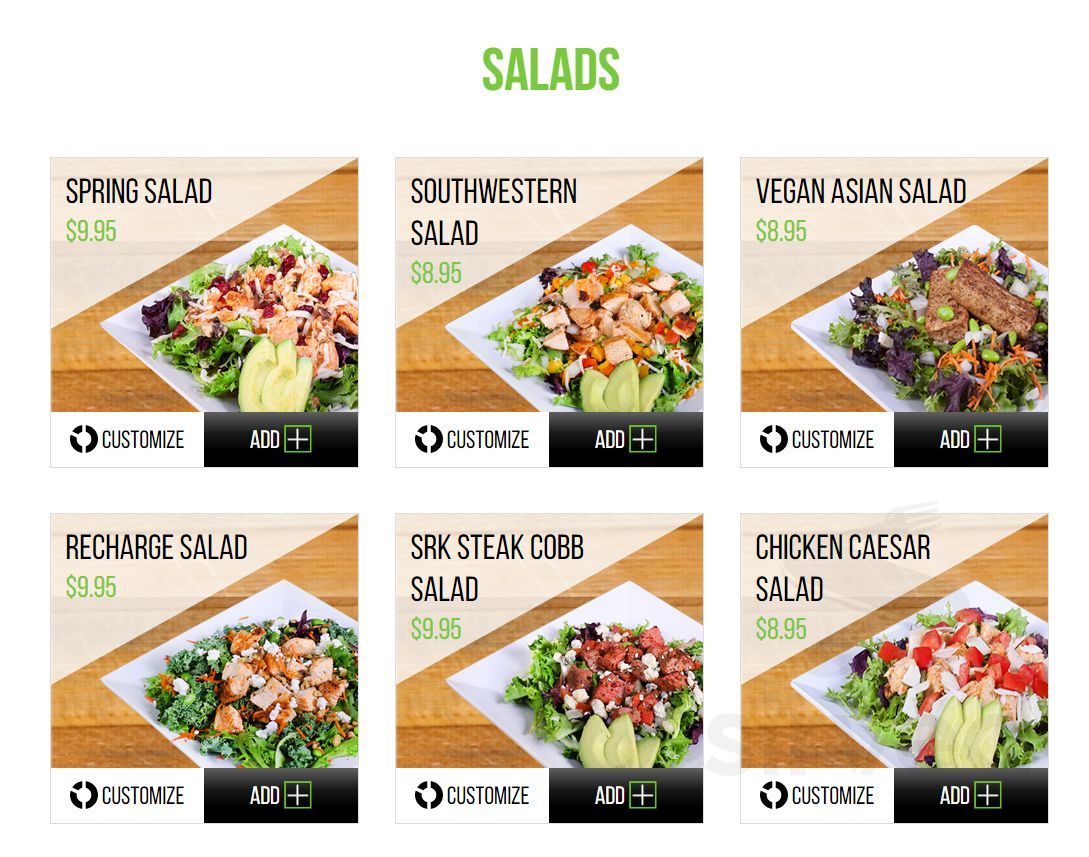
Task: Customize the SRK Steak Cobb Salad
Action: tap(472, 795)
